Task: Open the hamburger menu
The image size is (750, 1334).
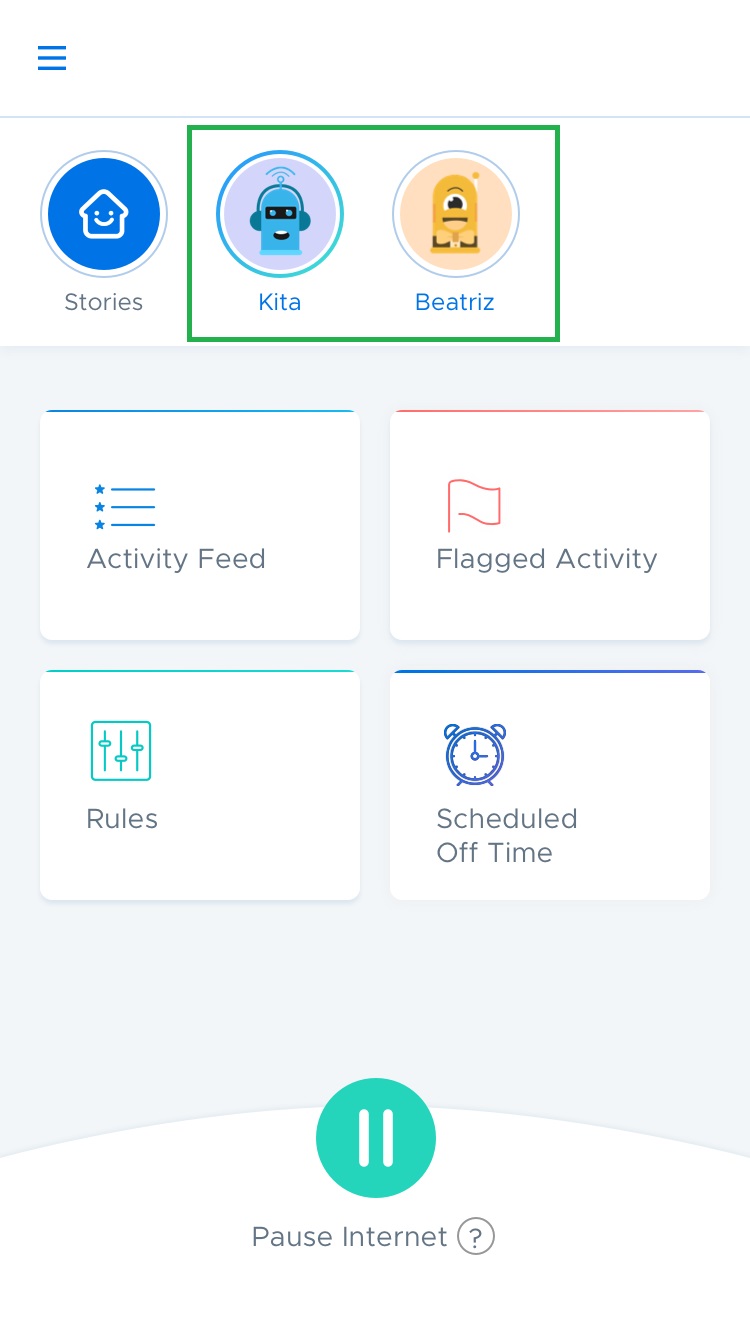Action: point(52,58)
